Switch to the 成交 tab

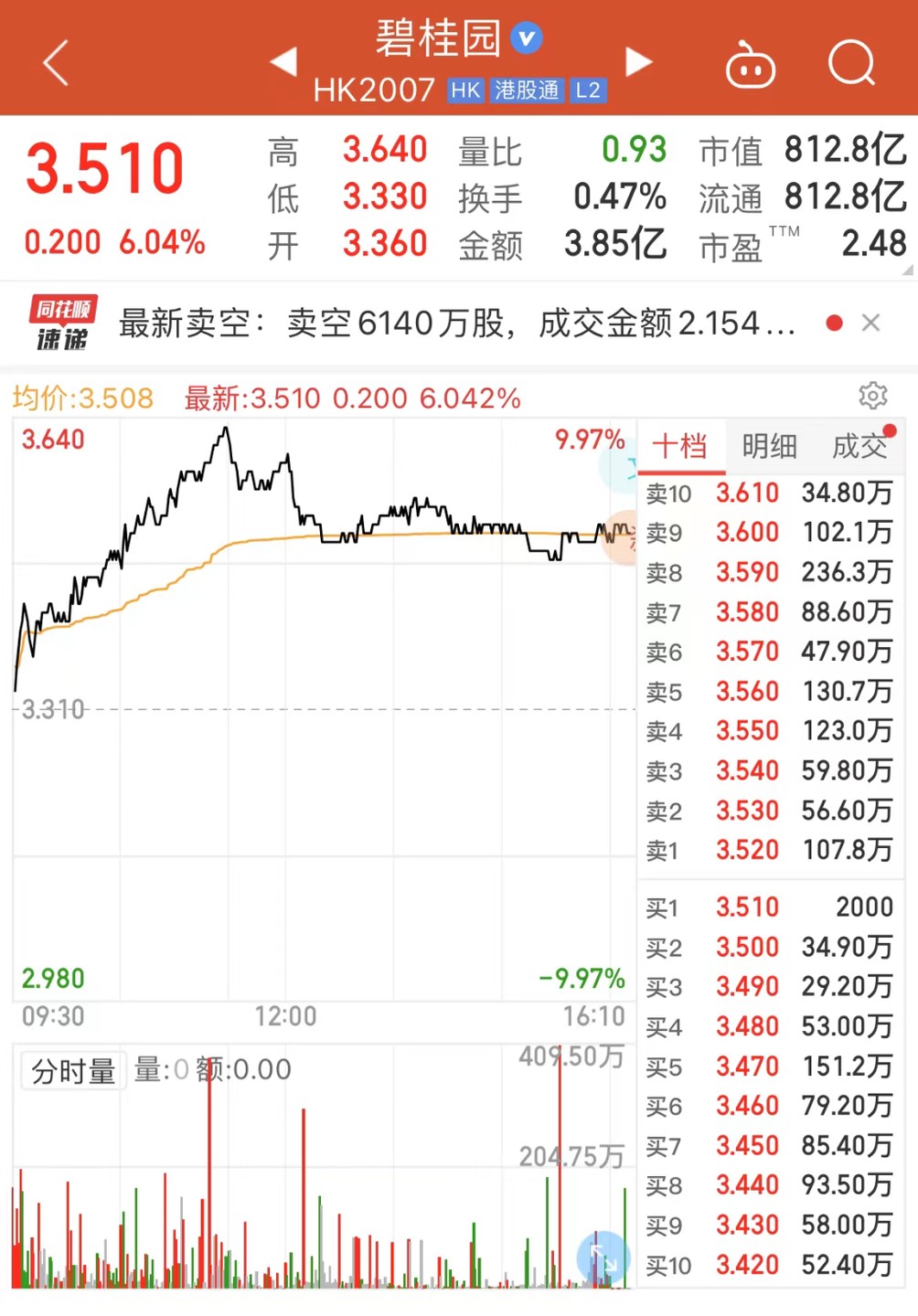tap(859, 446)
